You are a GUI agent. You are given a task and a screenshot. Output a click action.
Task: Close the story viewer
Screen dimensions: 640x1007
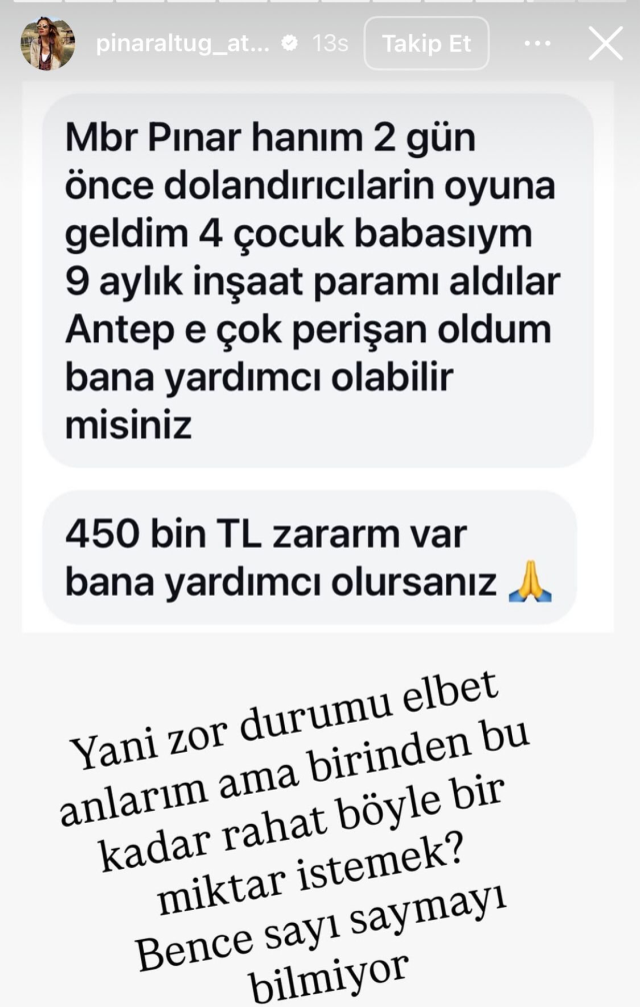(605, 44)
